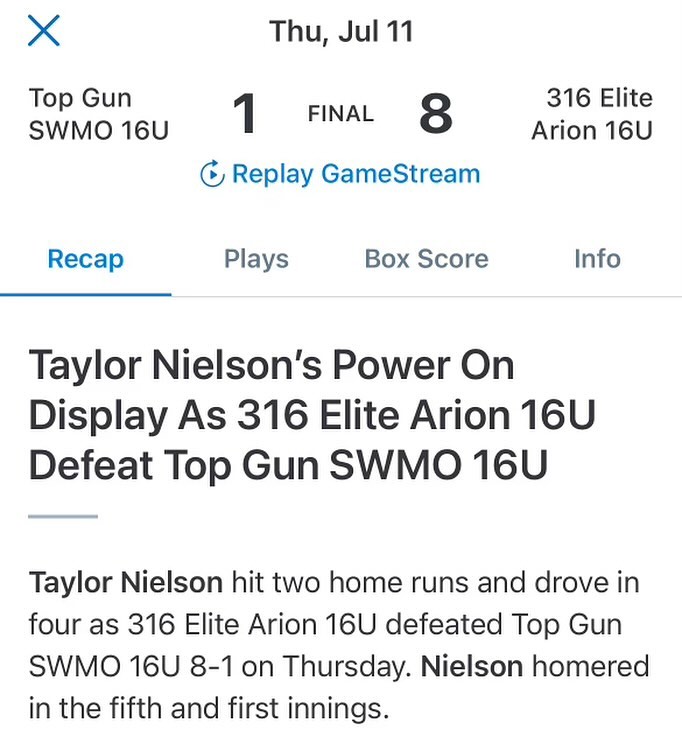This screenshot has height=737, width=682.
Task: Close the game recap screen
Action: (44, 32)
